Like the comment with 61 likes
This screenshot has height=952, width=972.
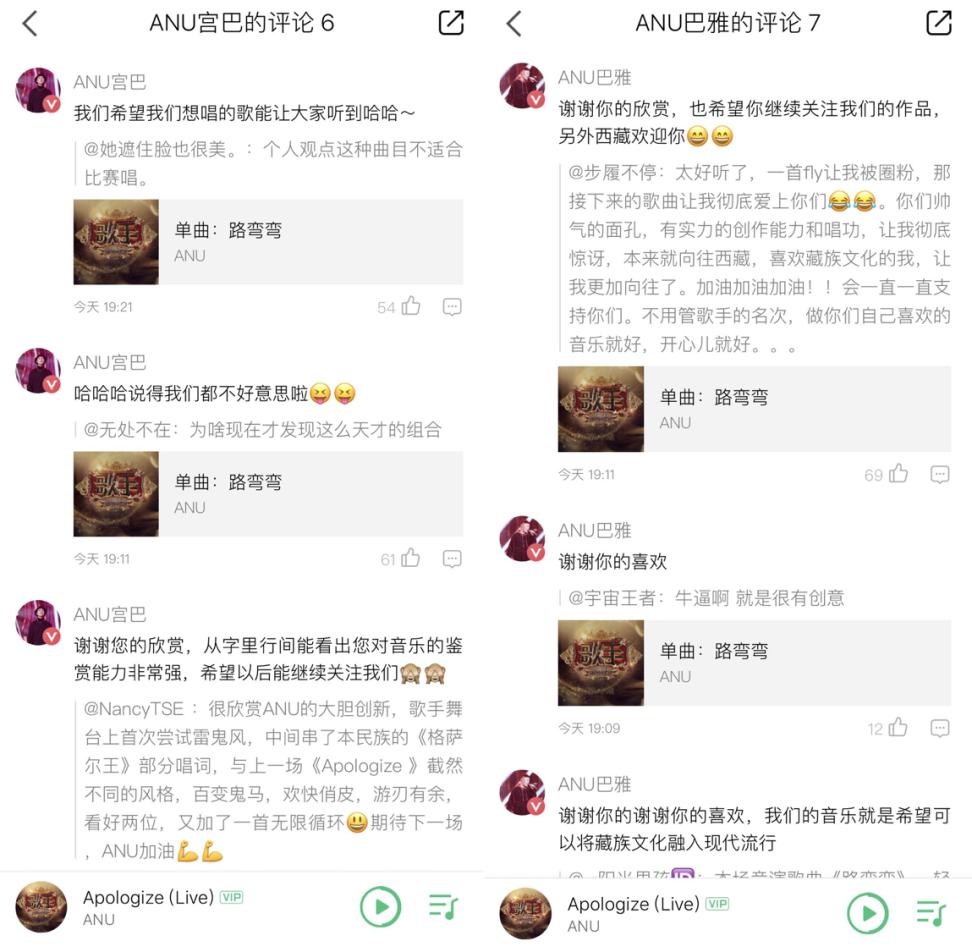[x=411, y=559]
